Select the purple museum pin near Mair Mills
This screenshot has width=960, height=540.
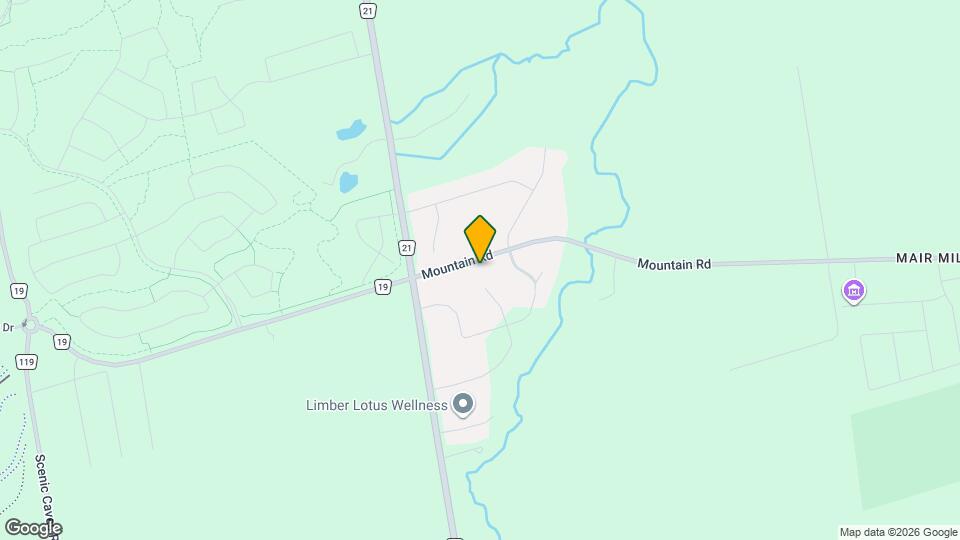pos(854,291)
